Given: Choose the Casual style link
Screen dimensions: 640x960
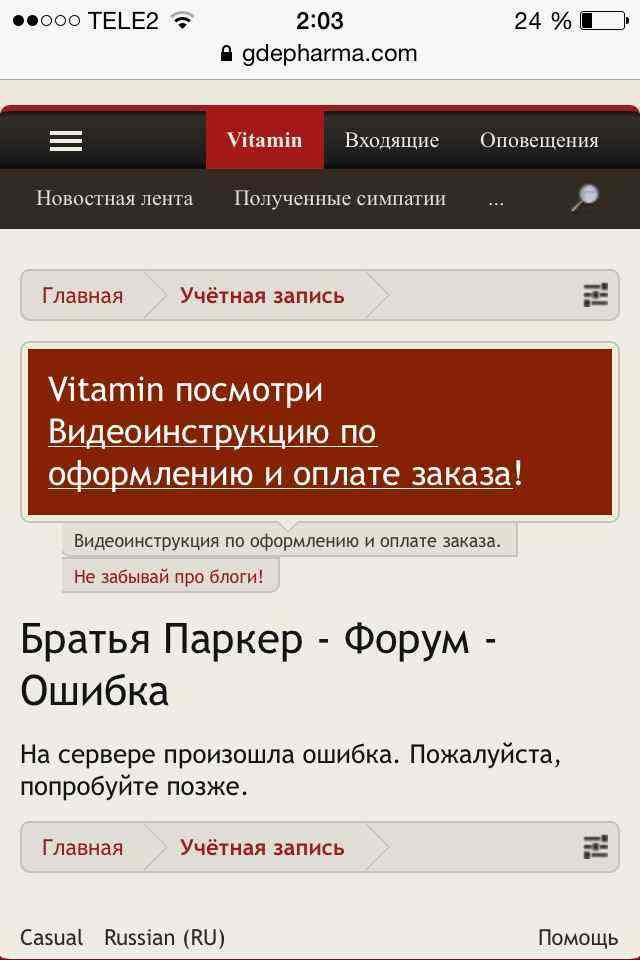Looking at the screenshot, I should [x=51, y=937].
